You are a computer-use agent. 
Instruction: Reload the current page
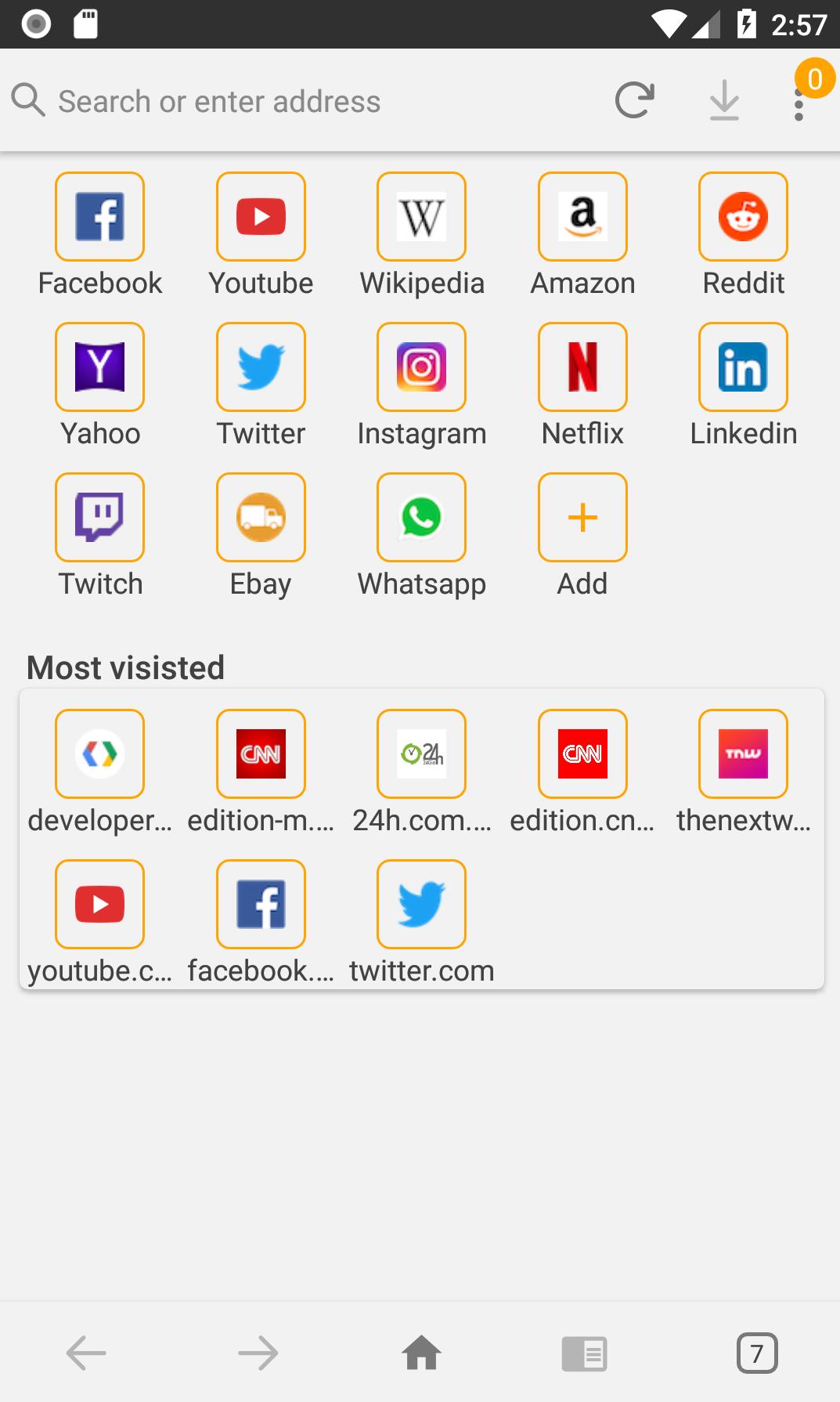(634, 100)
